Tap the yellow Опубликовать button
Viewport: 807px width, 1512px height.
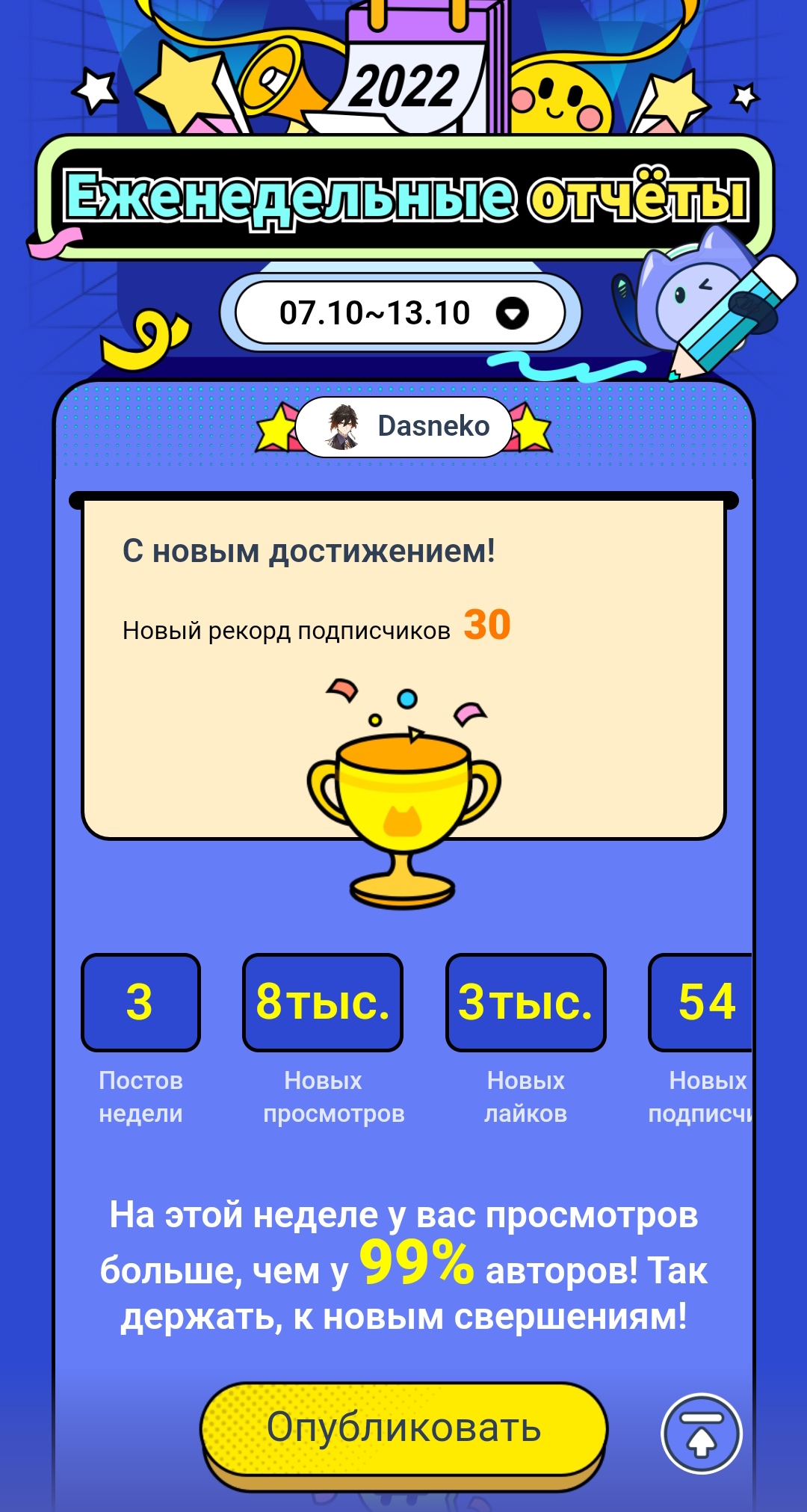coord(403,1428)
